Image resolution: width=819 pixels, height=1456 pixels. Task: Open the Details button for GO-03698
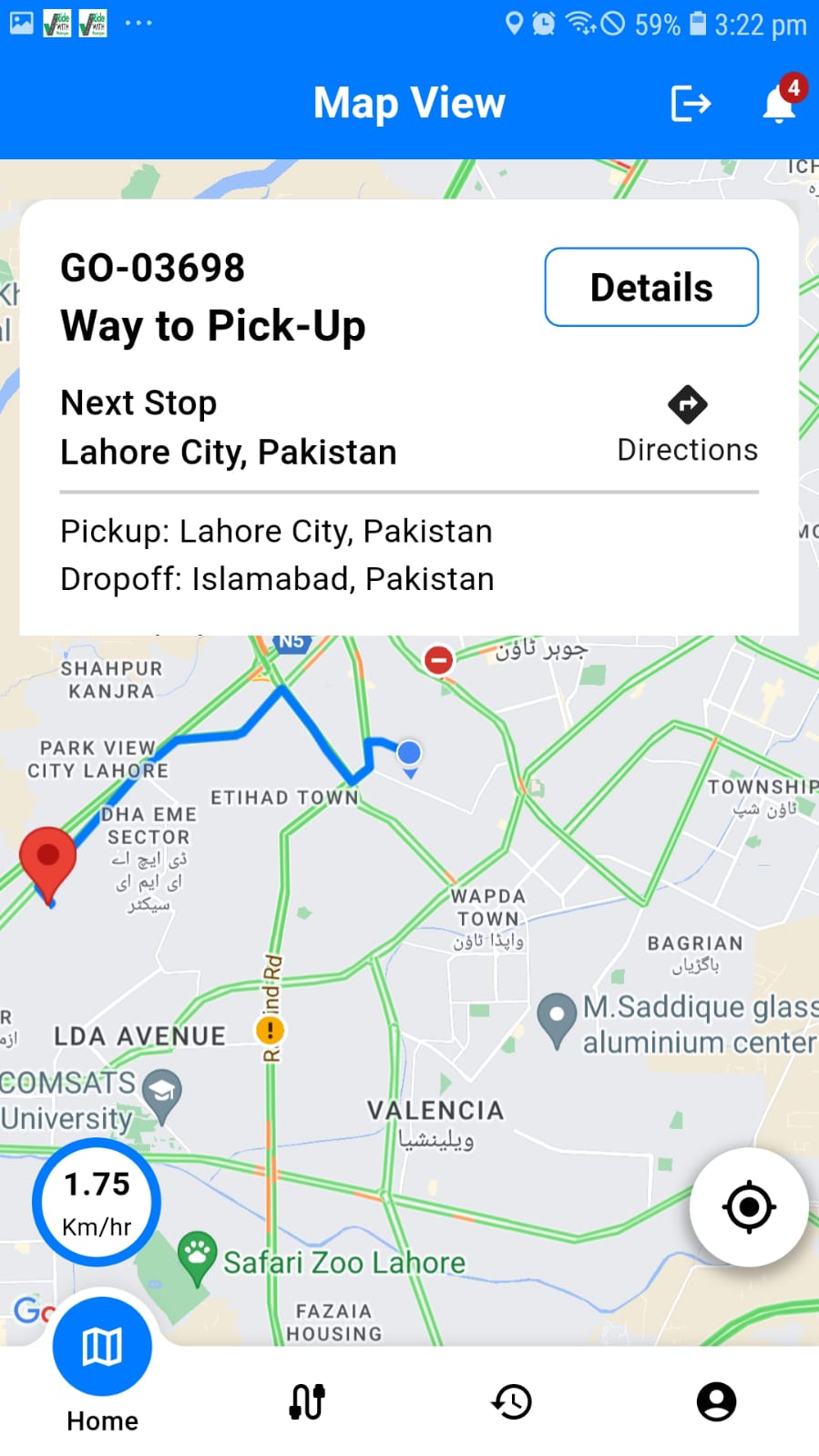[650, 287]
